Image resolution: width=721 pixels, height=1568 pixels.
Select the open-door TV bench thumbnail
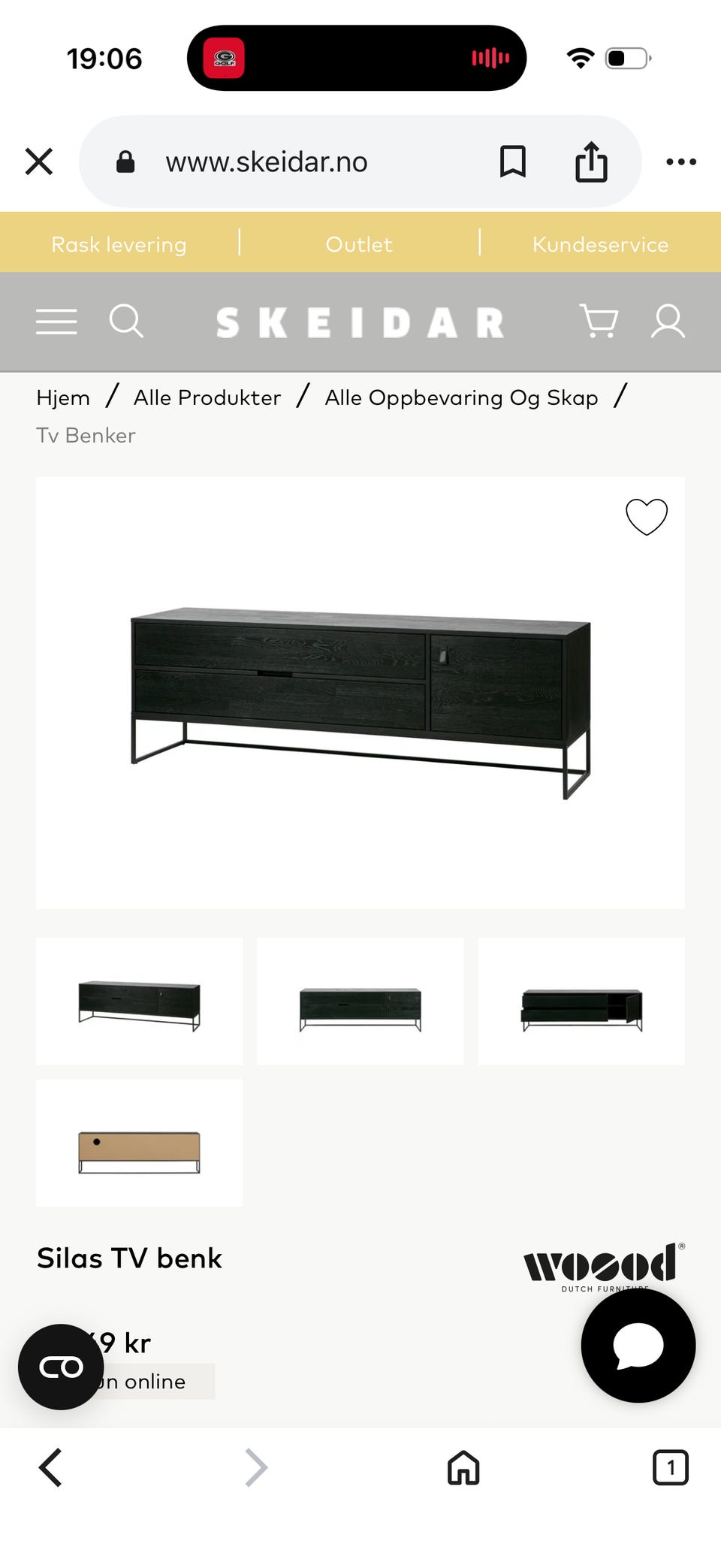tap(581, 1001)
